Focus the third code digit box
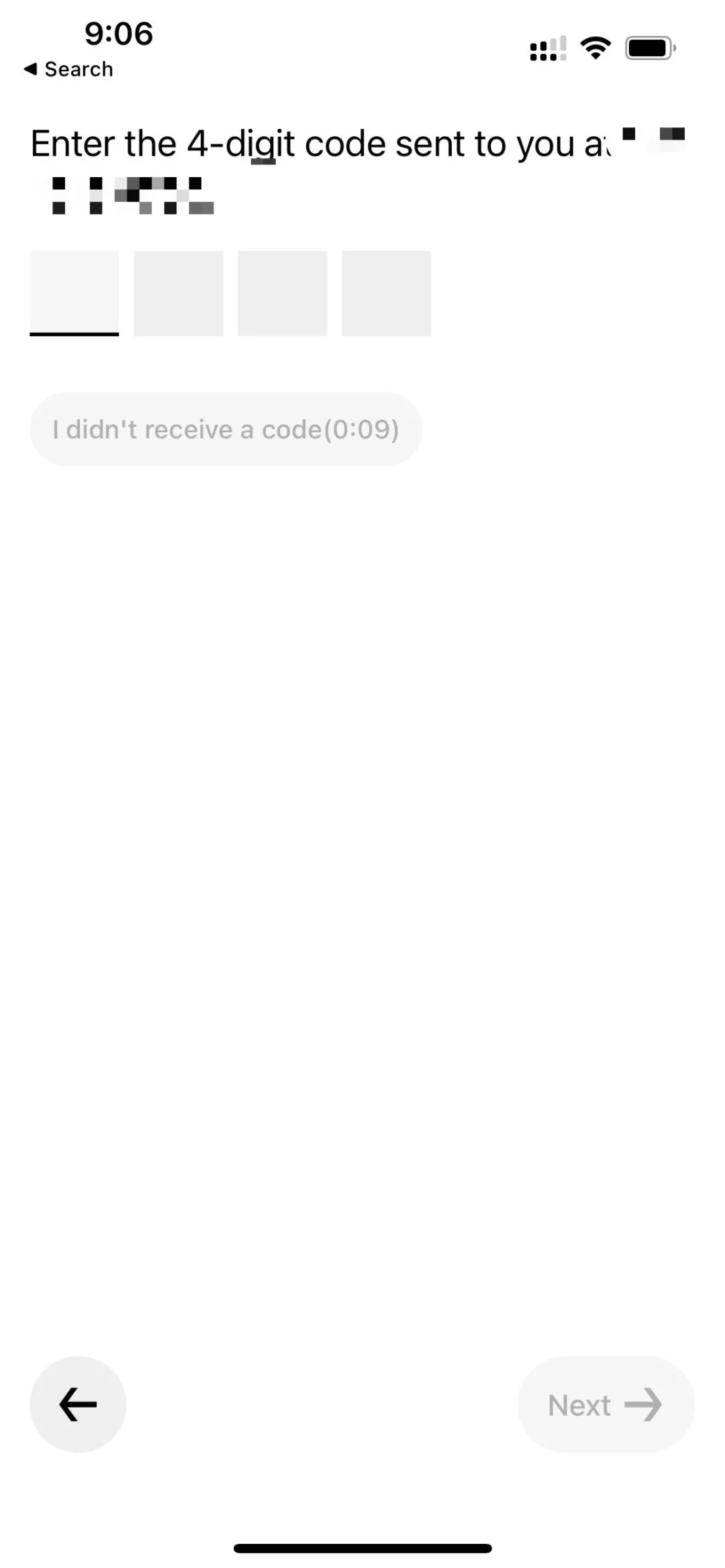 point(283,293)
